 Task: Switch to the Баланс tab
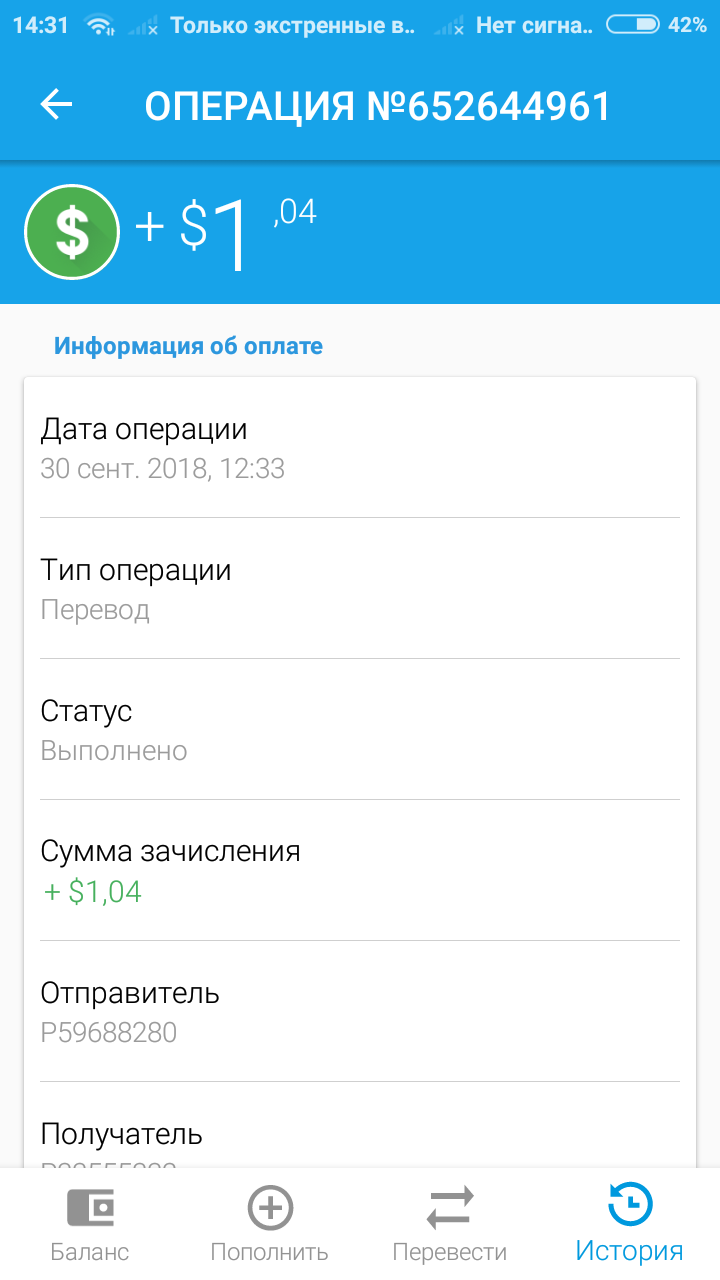pos(90,1224)
